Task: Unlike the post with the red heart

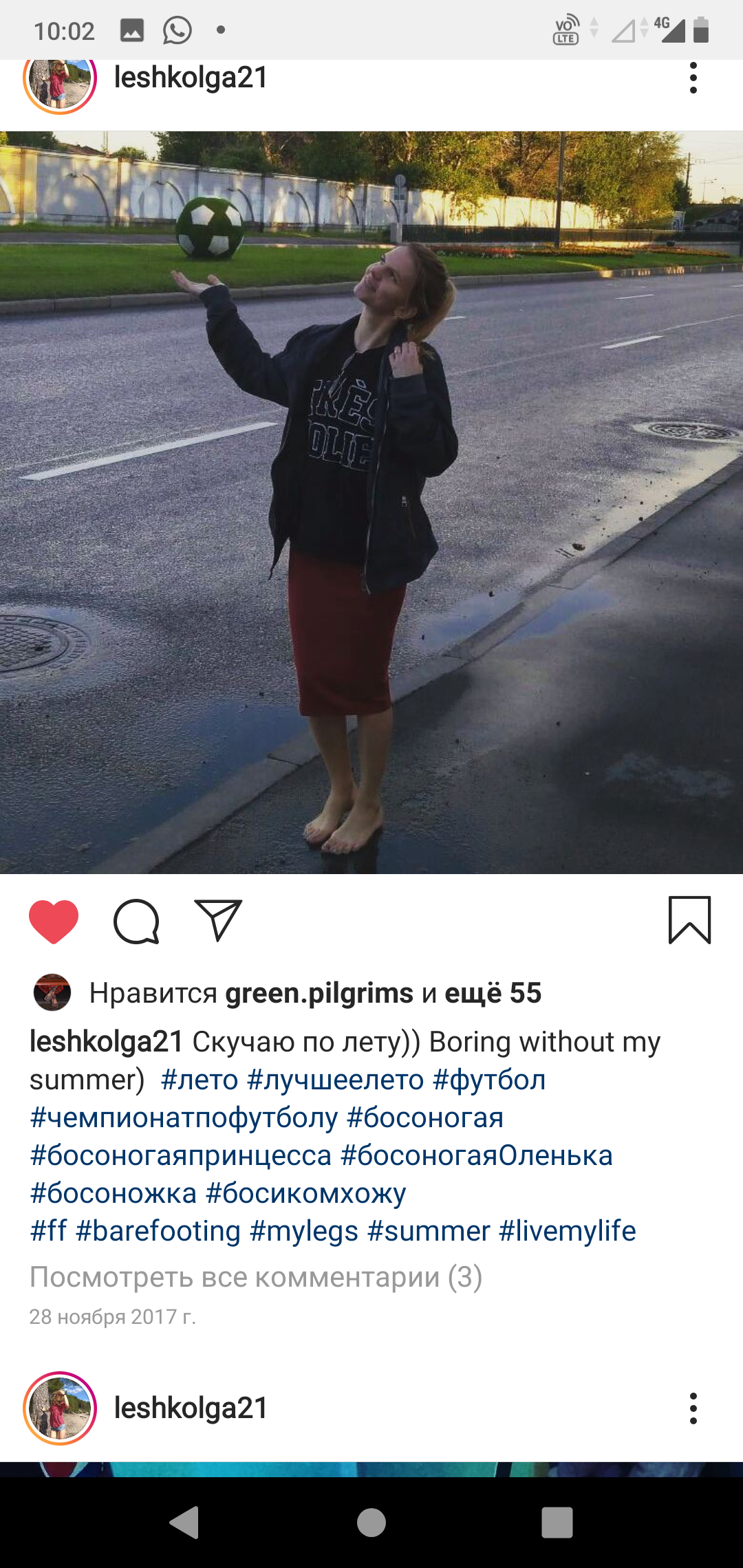Action: point(54,921)
